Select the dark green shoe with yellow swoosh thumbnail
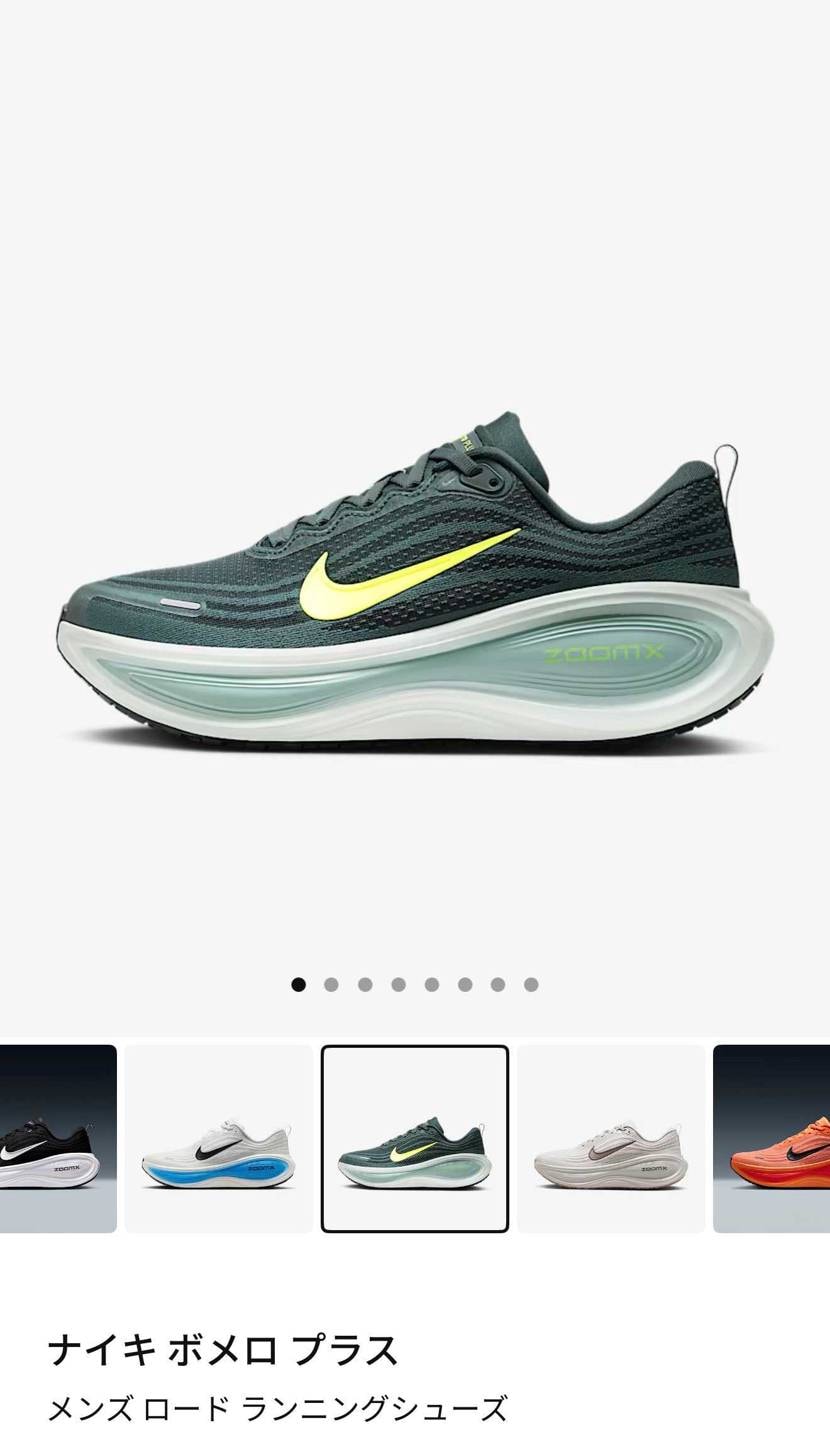 pyautogui.click(x=414, y=1138)
